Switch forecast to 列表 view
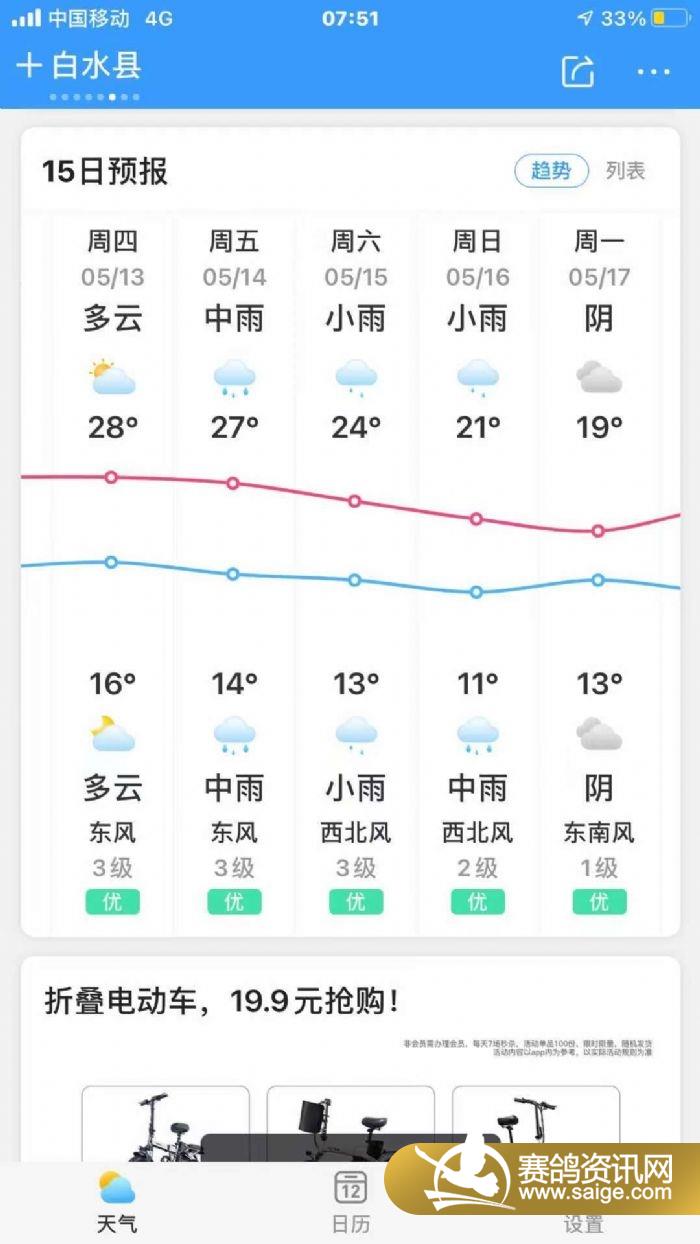This screenshot has width=700, height=1244. (x=626, y=171)
